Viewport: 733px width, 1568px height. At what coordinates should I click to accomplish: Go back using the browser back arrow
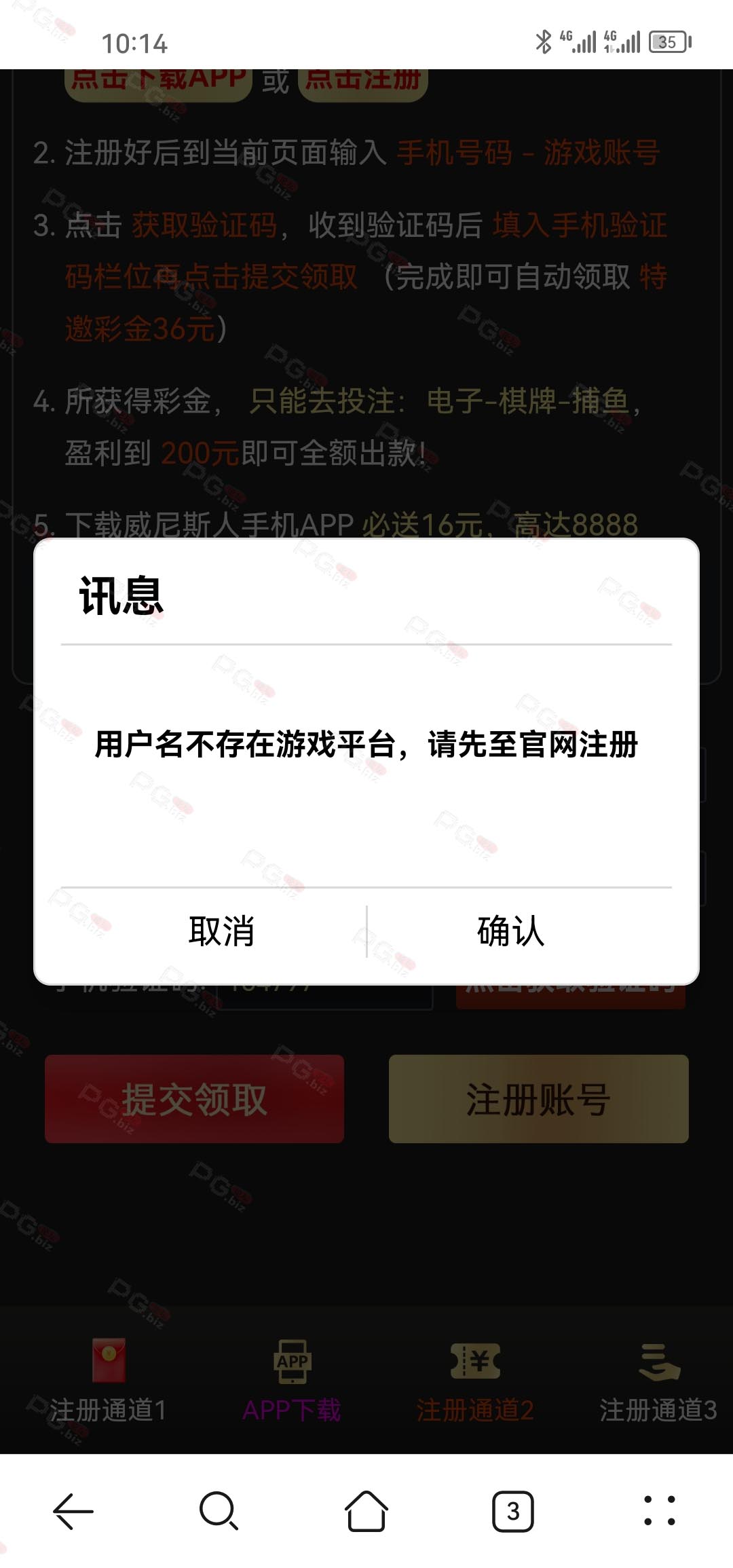73,1511
